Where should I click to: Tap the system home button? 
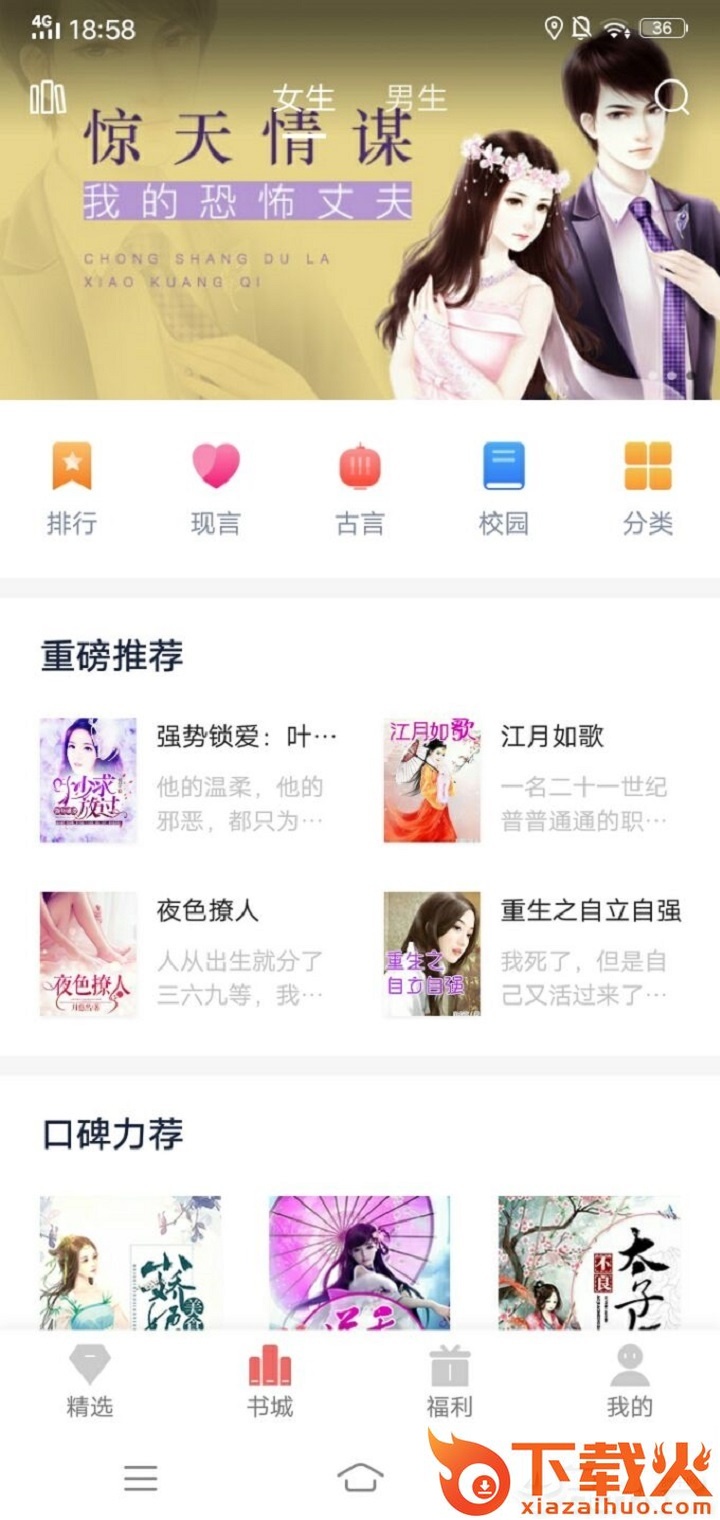tap(361, 1477)
